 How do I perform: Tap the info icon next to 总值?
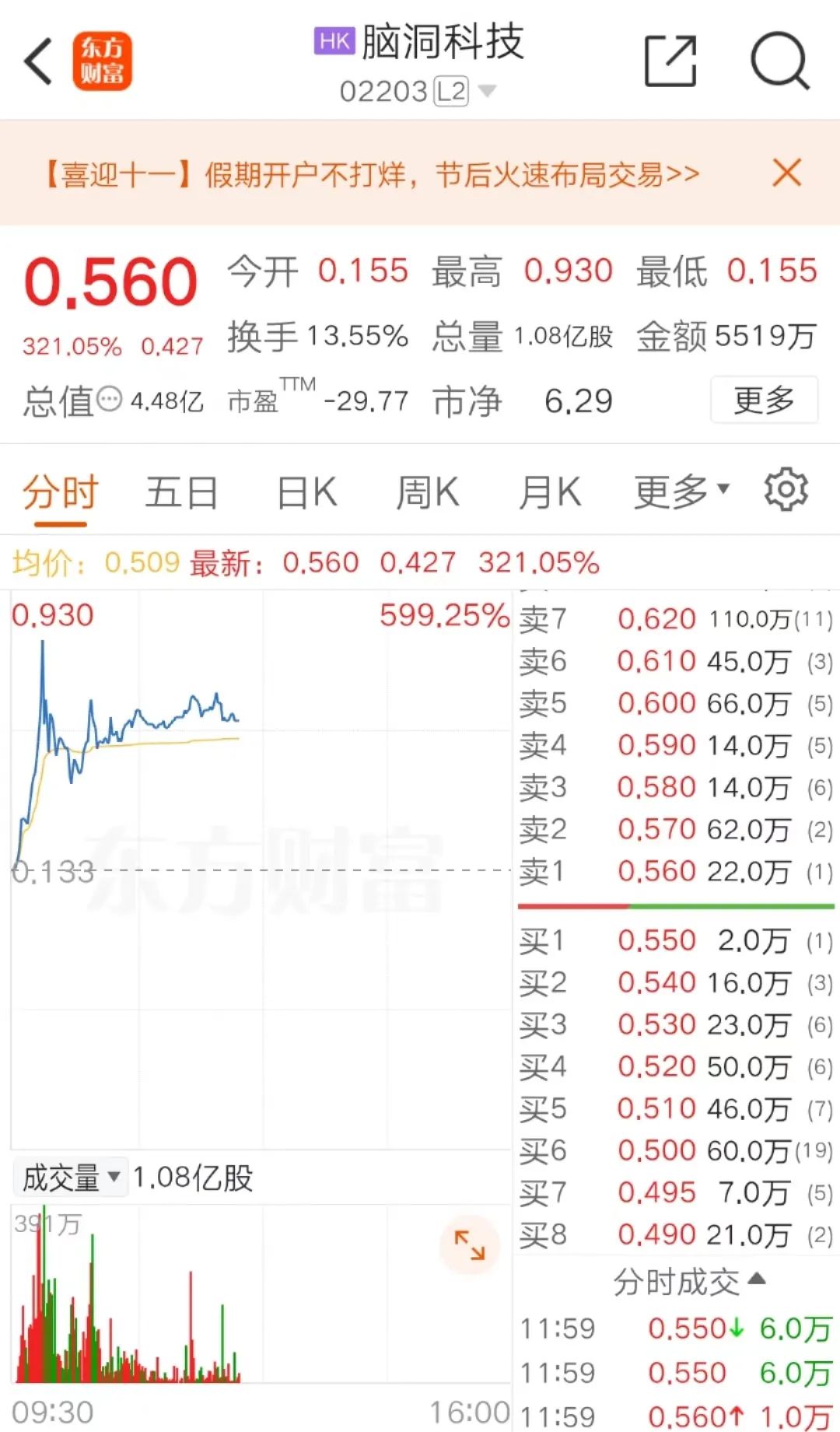pos(109,399)
